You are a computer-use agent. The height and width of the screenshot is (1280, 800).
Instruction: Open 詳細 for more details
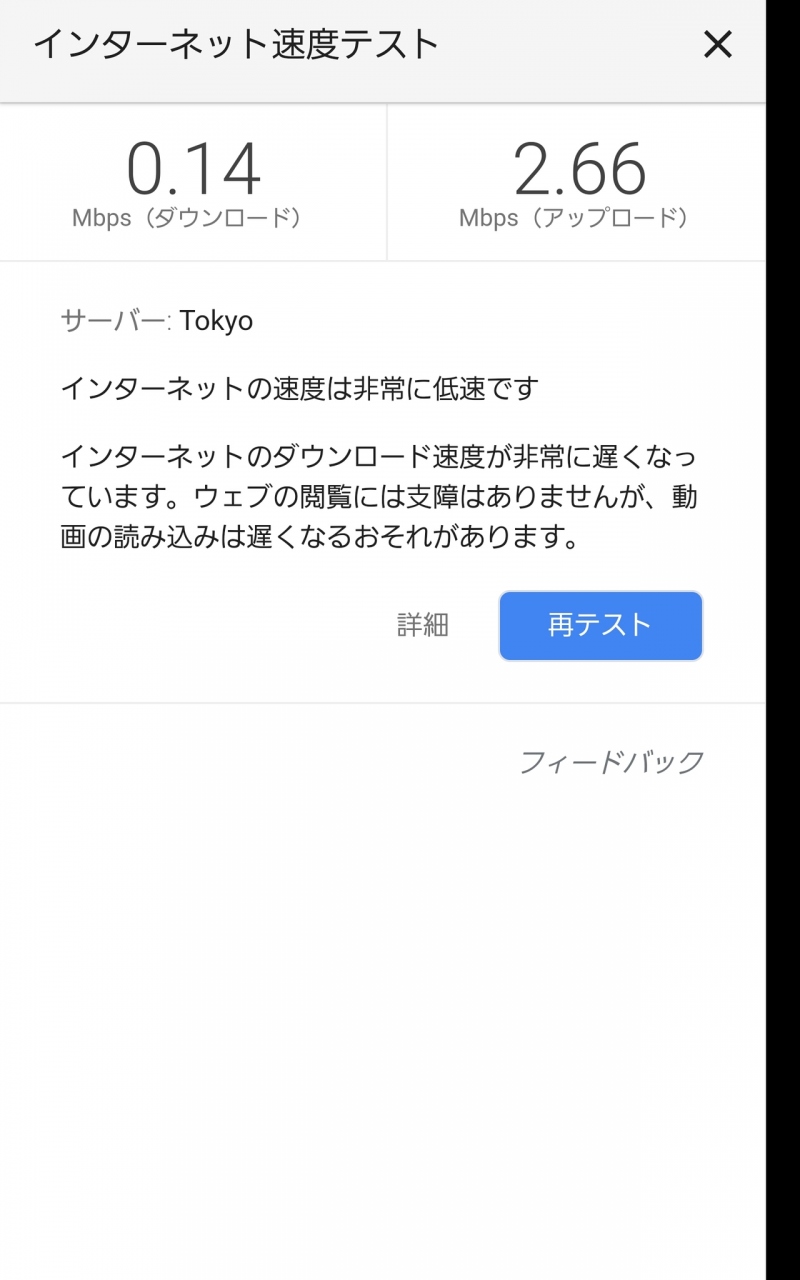(423, 626)
